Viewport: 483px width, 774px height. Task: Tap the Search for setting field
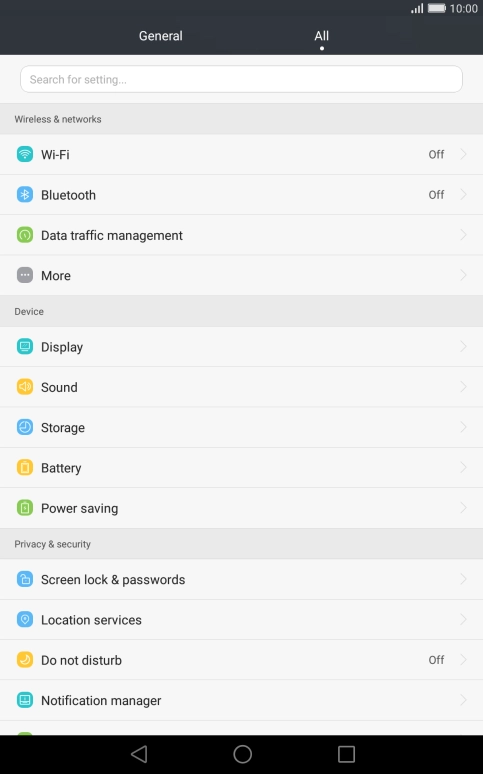pyautogui.click(x=241, y=79)
